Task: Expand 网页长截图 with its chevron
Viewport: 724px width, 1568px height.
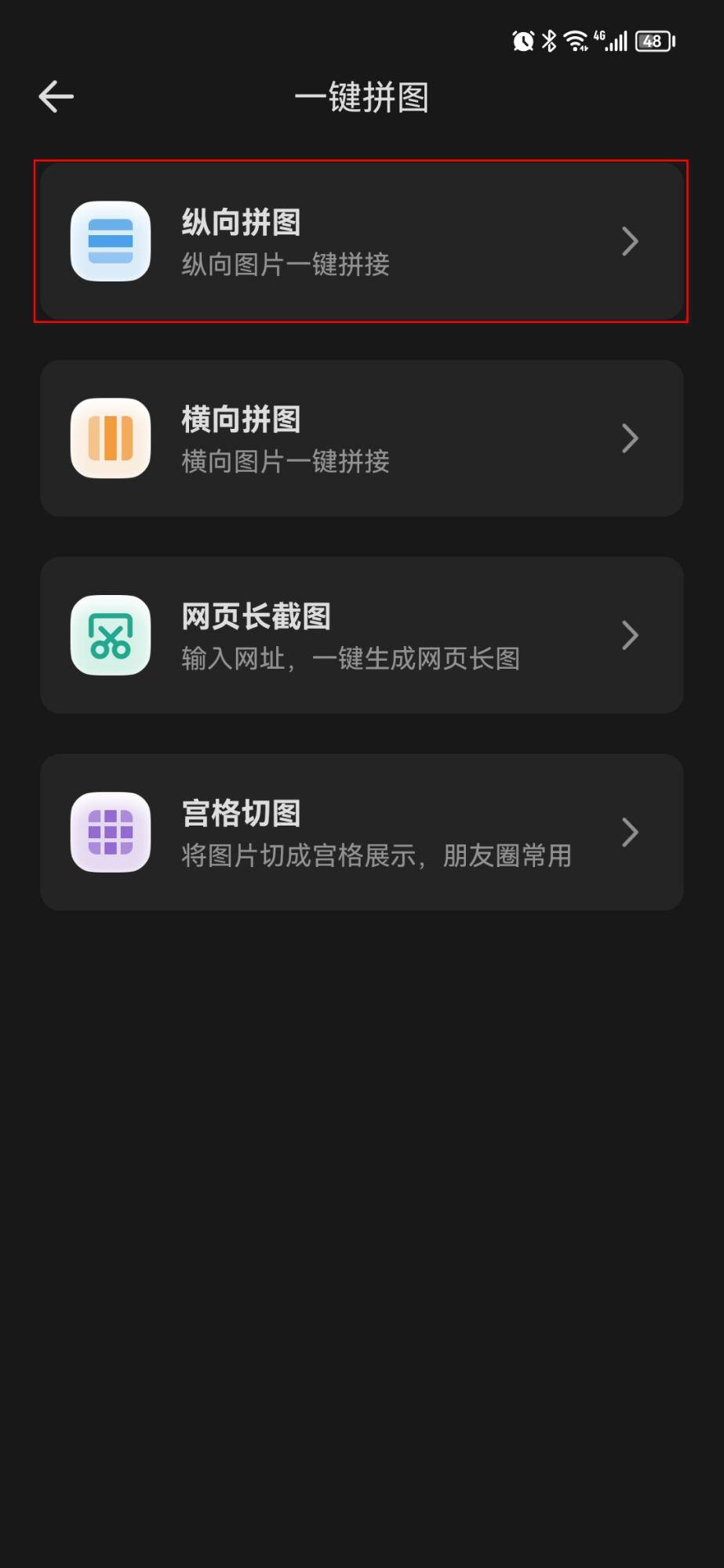Action: (x=629, y=637)
